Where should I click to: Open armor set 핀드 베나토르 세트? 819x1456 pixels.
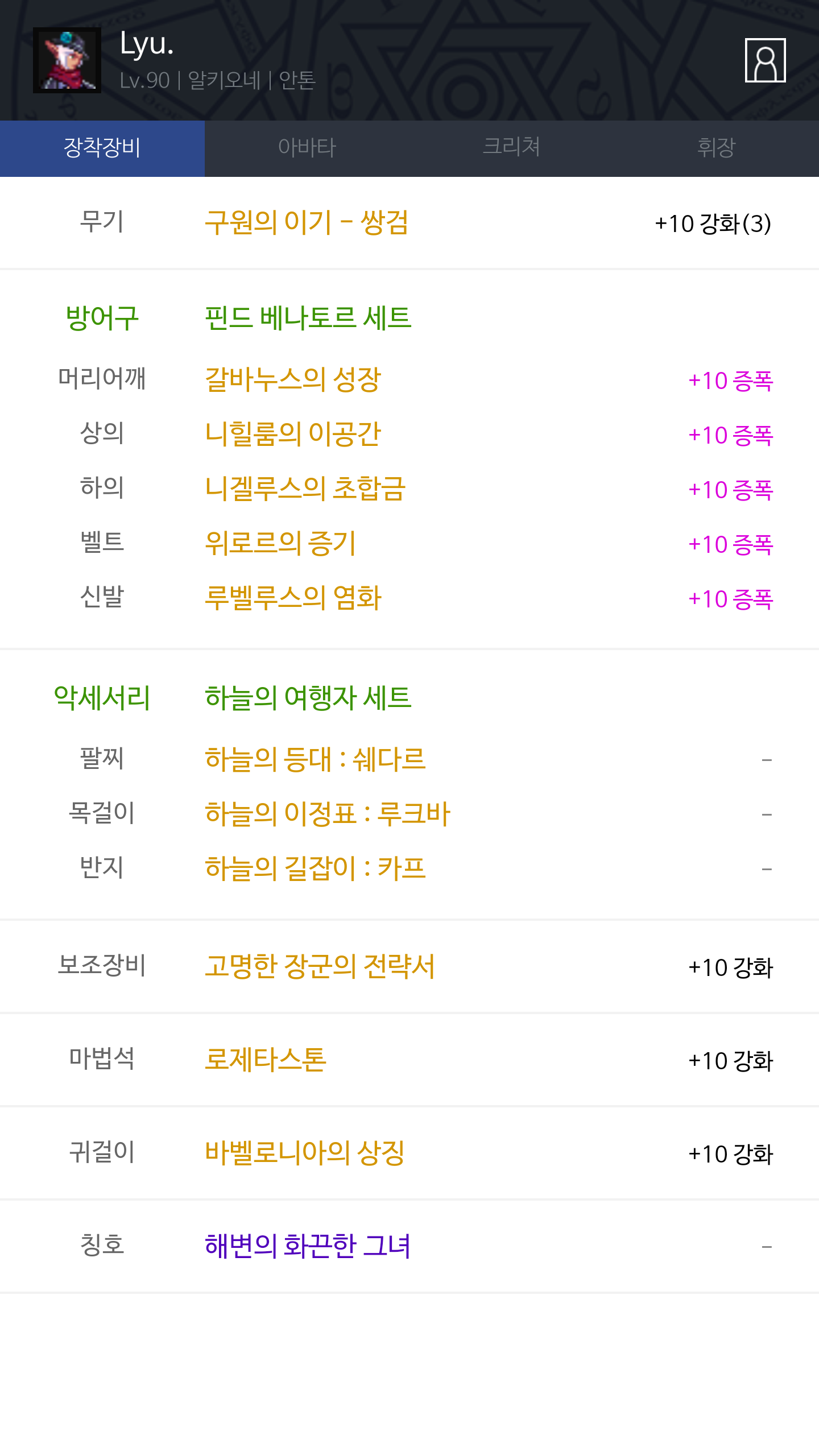click(308, 317)
